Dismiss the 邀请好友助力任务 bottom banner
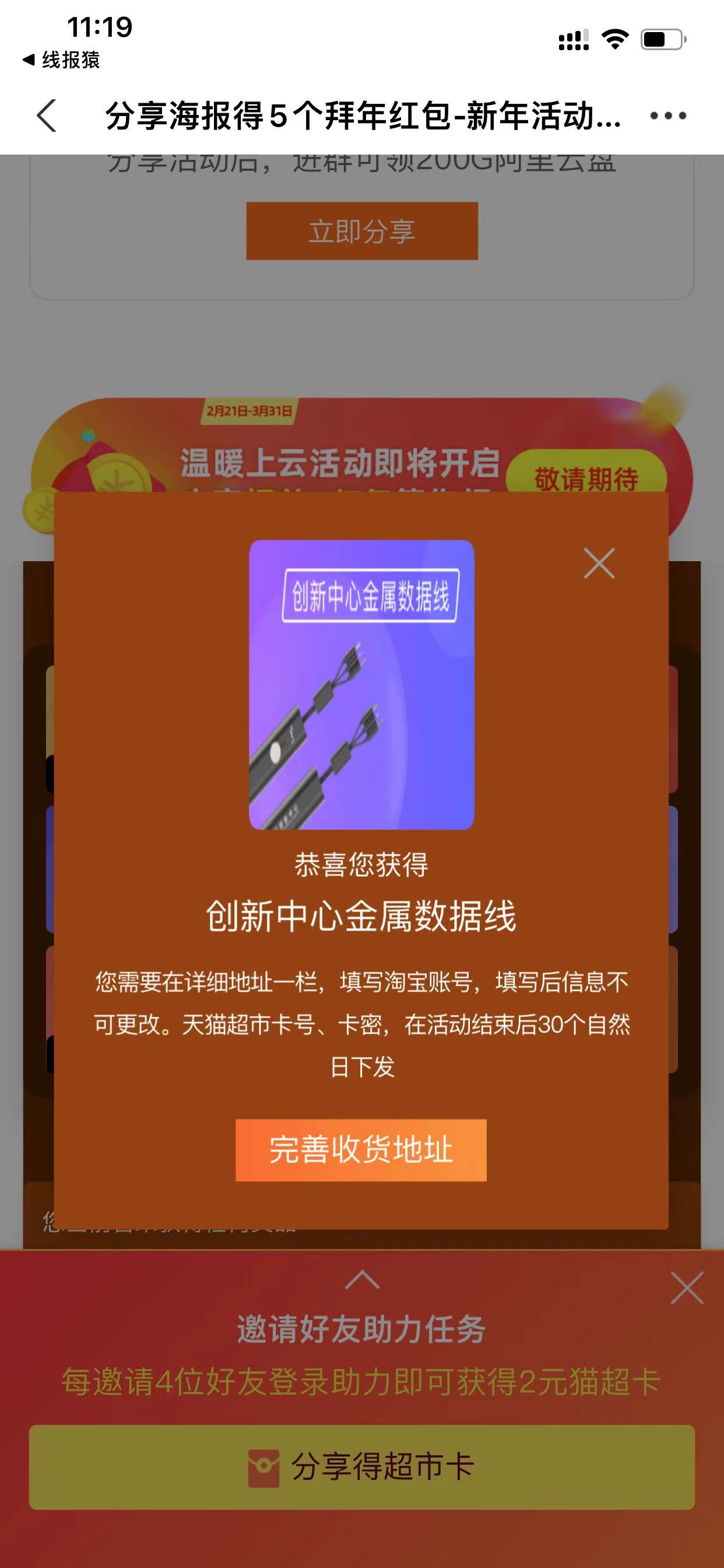 pos(686,1288)
